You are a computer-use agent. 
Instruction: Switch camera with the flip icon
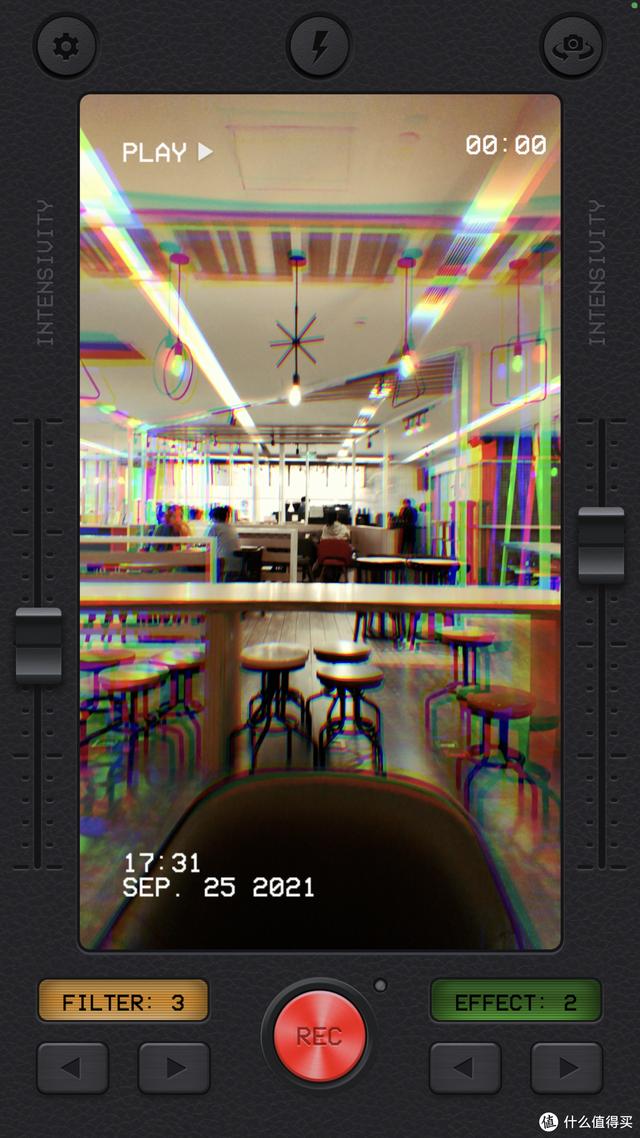573,47
